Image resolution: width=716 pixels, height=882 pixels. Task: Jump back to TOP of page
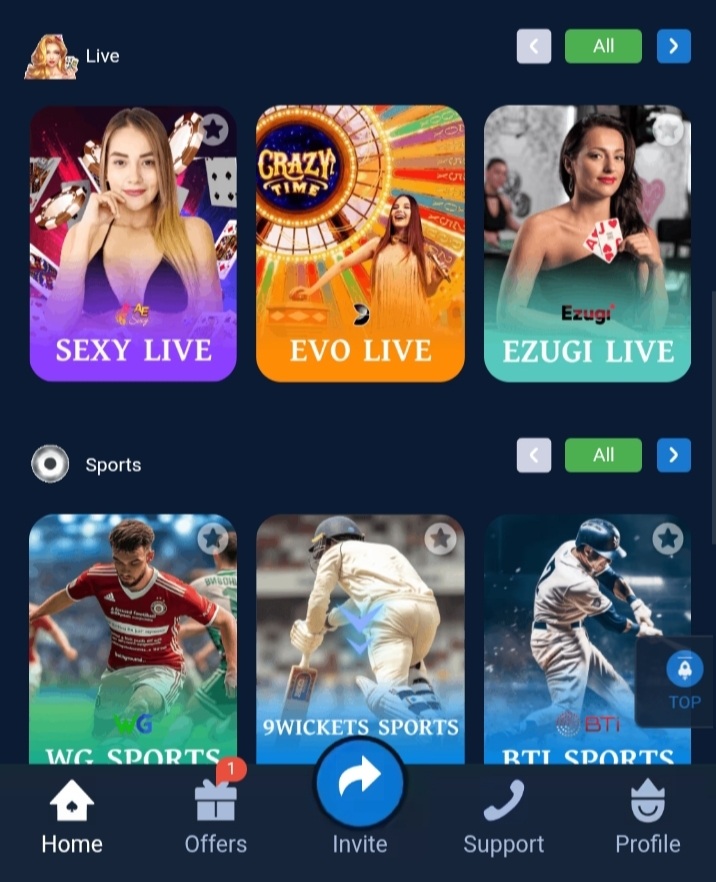684,682
